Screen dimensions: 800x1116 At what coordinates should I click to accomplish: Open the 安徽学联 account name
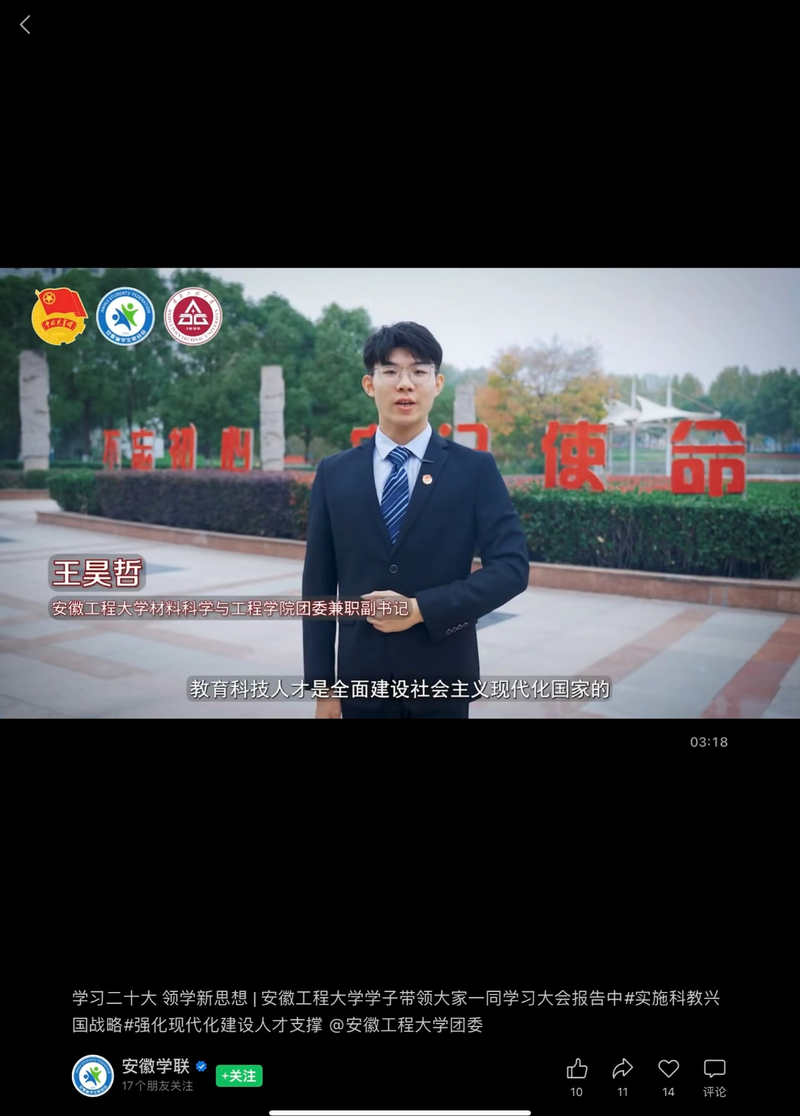point(155,1066)
